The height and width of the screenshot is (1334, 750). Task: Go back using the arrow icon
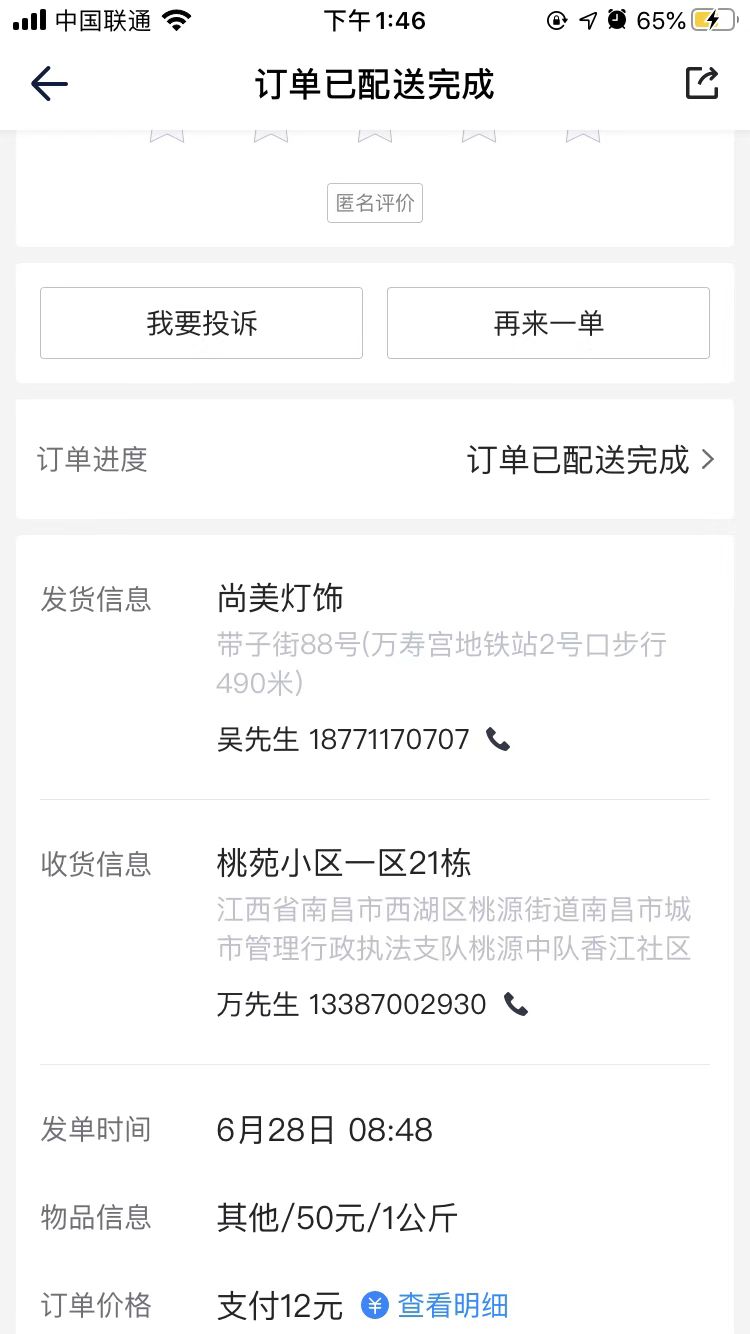tap(49, 84)
